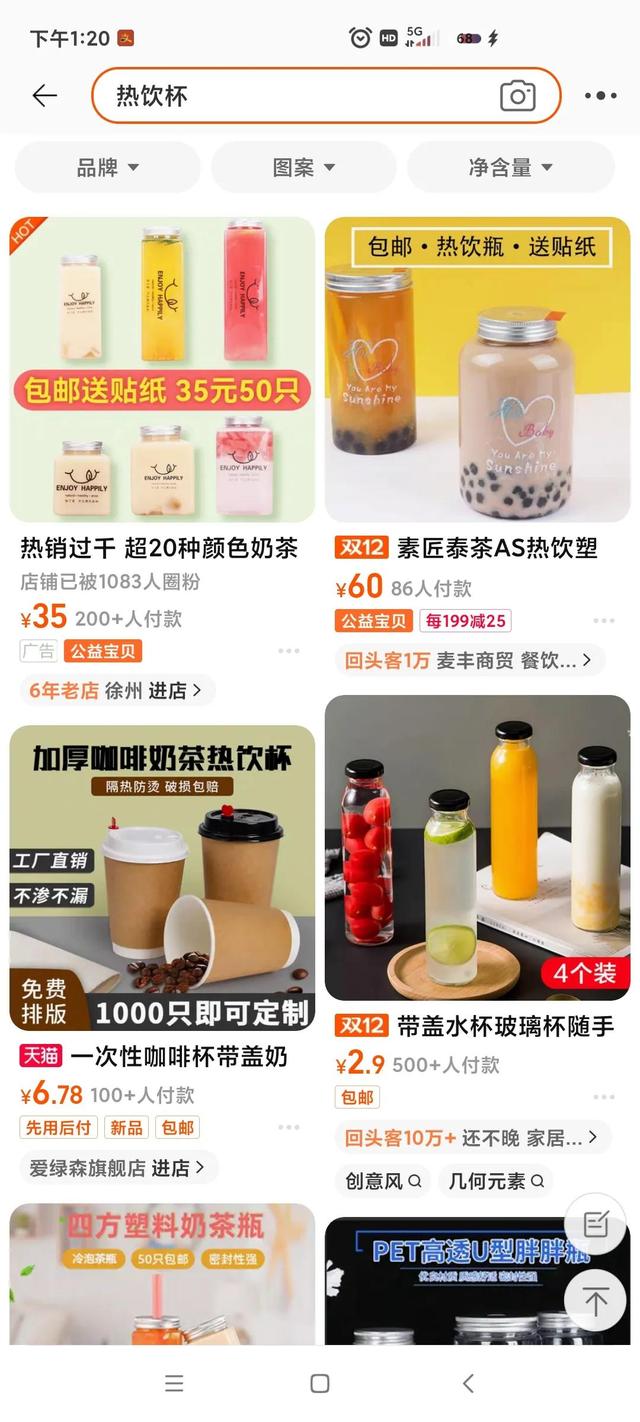640x1422 pixels.
Task: Search the 几何元素 suggestion chip
Action: (x=496, y=1181)
